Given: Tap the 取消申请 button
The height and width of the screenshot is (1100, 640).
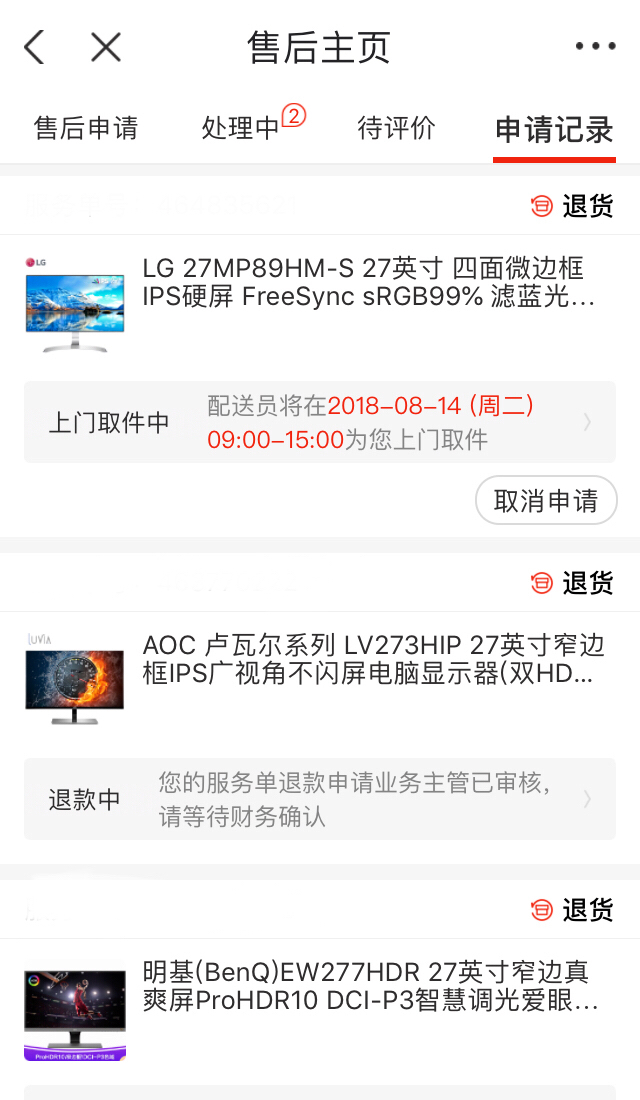Looking at the screenshot, I should tap(546, 500).
